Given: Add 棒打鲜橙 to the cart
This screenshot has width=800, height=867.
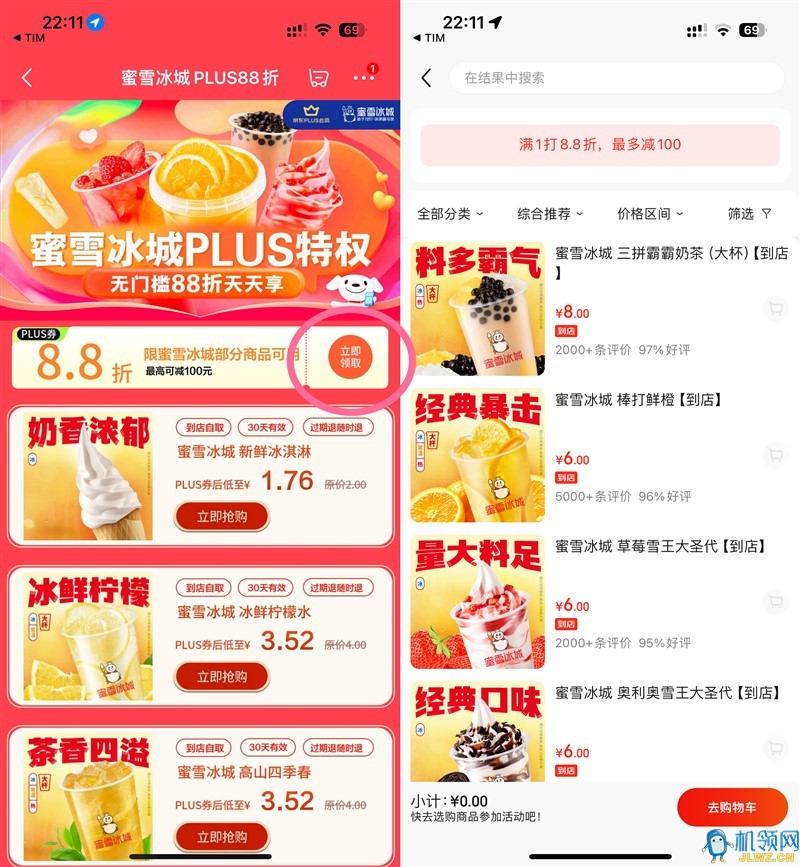Looking at the screenshot, I should [x=773, y=456].
